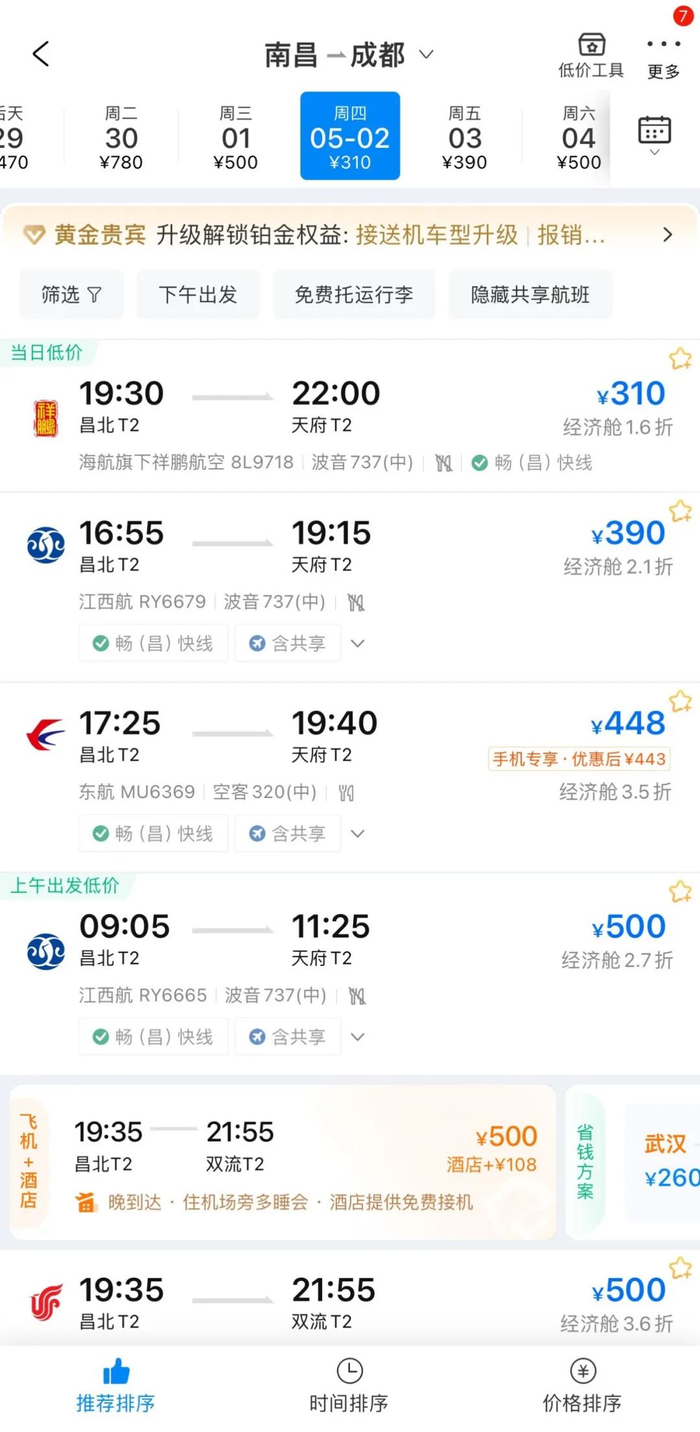The image size is (700, 1432).
Task: Open the 飞机+酒店 package card at ¥500
Action: tap(283, 1162)
